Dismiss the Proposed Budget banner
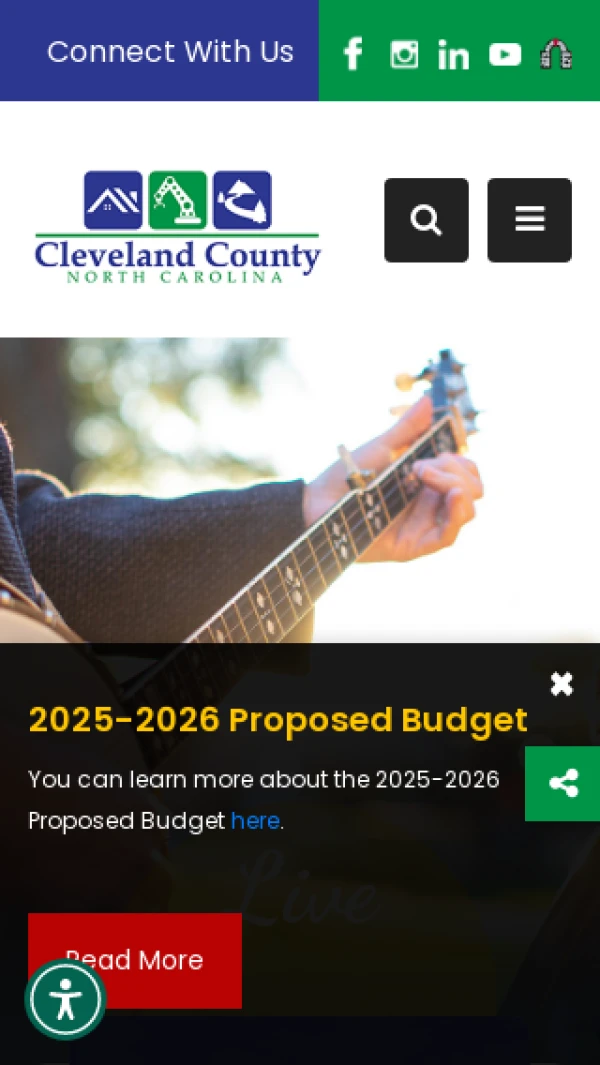This screenshot has height=1065, width=600. (561, 684)
